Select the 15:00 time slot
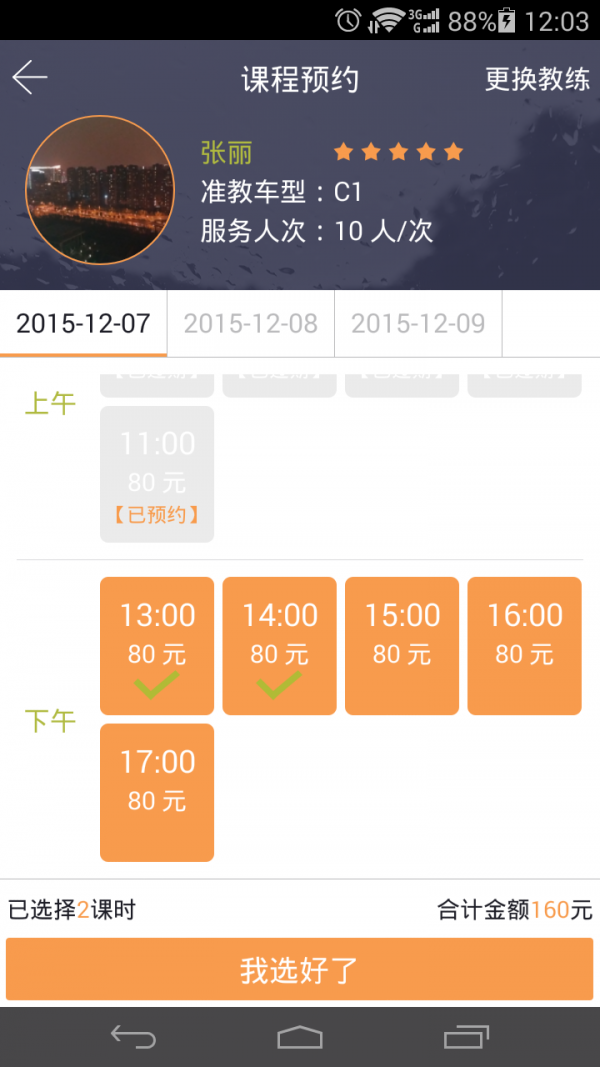 point(402,646)
